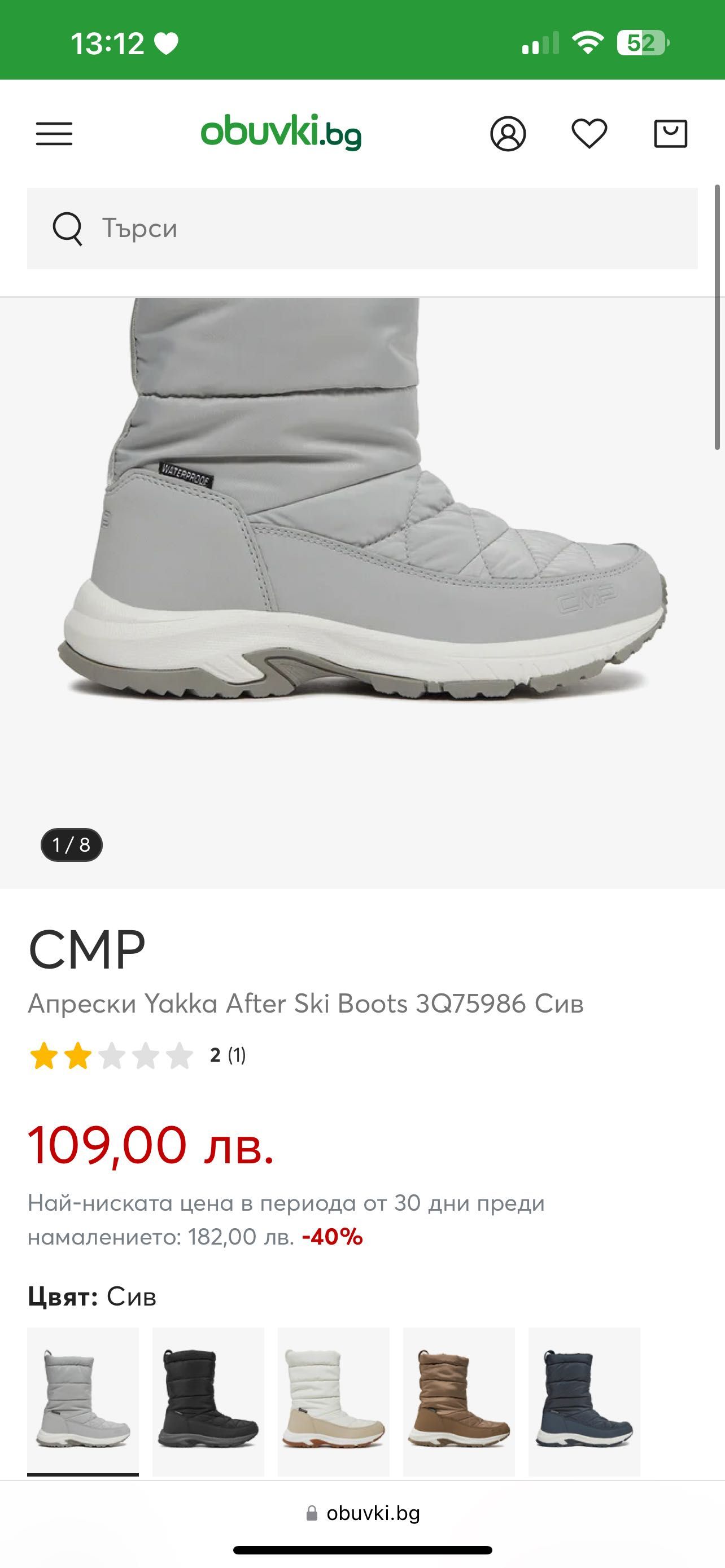Open the main product boot photo

[x=361, y=548]
